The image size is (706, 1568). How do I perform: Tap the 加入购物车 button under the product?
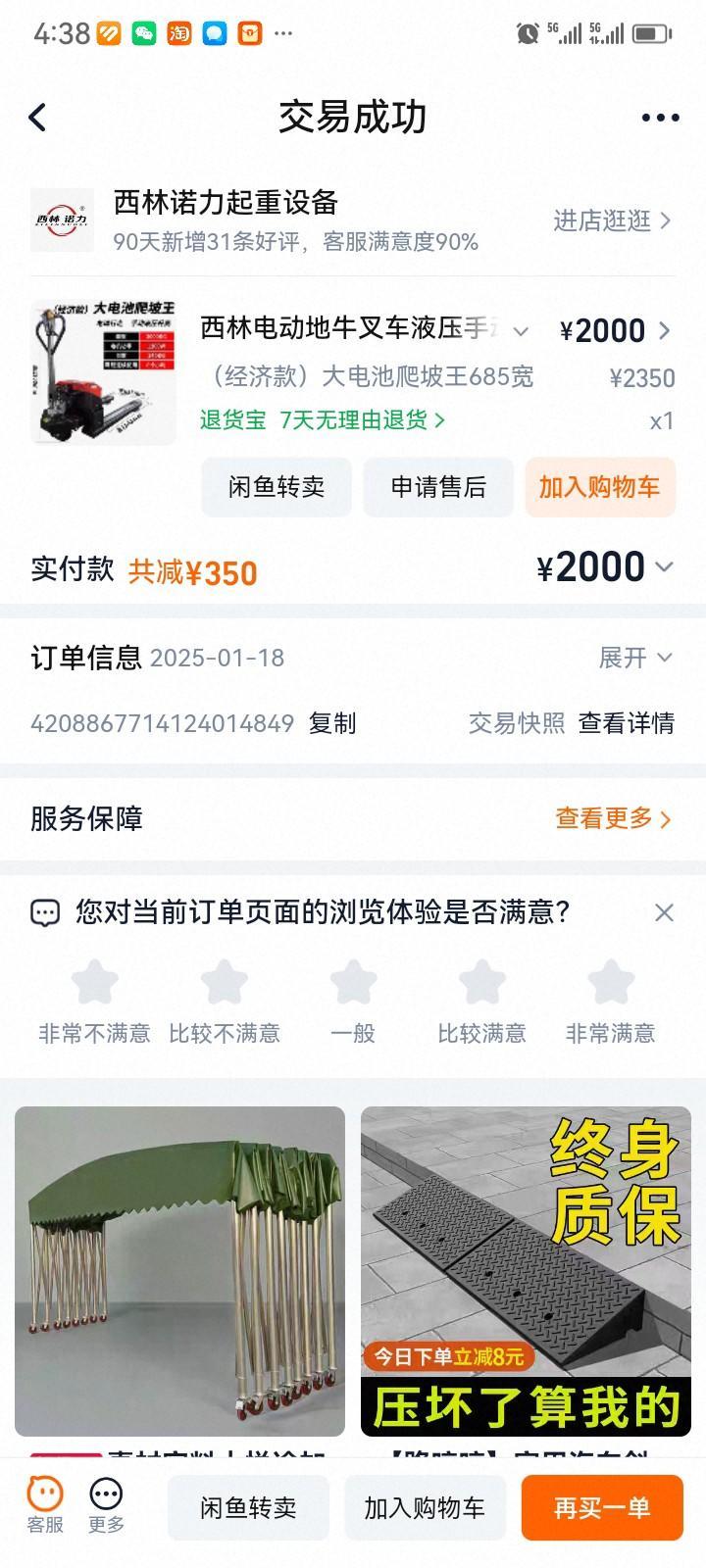point(599,487)
